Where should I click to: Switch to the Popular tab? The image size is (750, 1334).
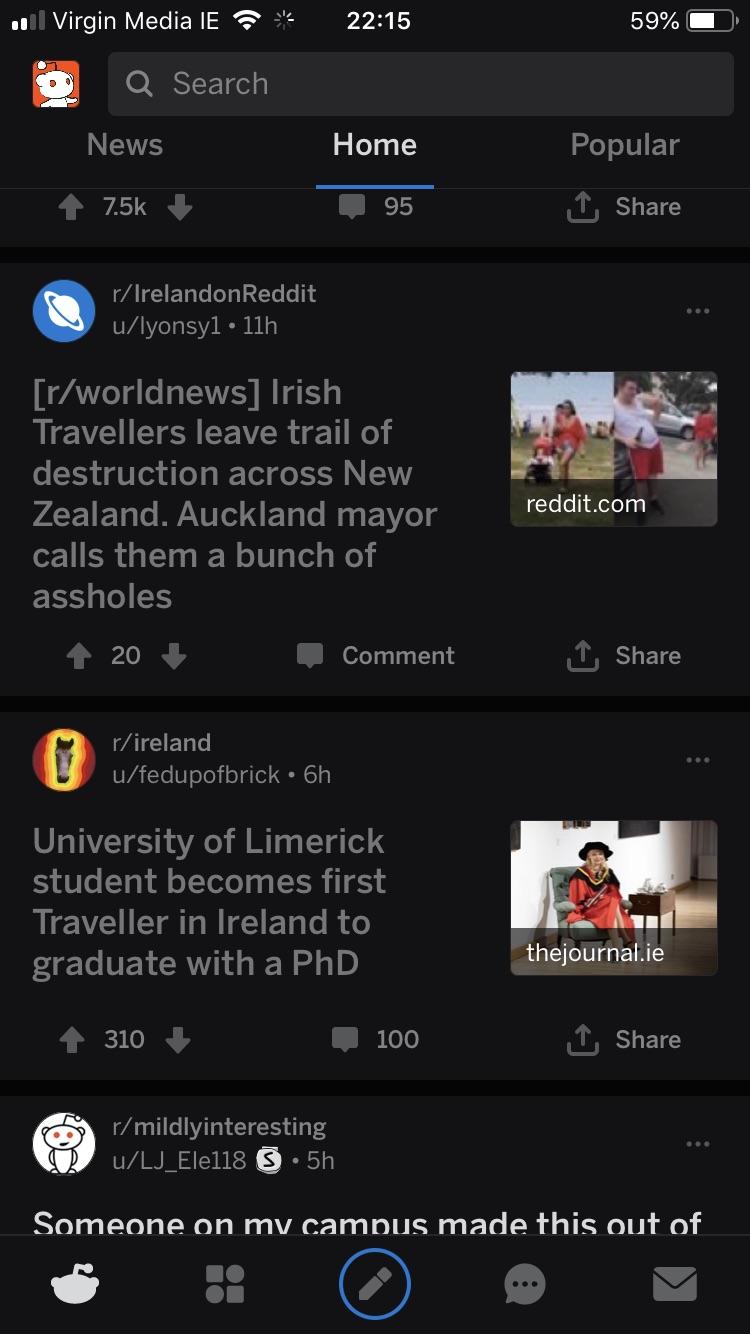624,145
